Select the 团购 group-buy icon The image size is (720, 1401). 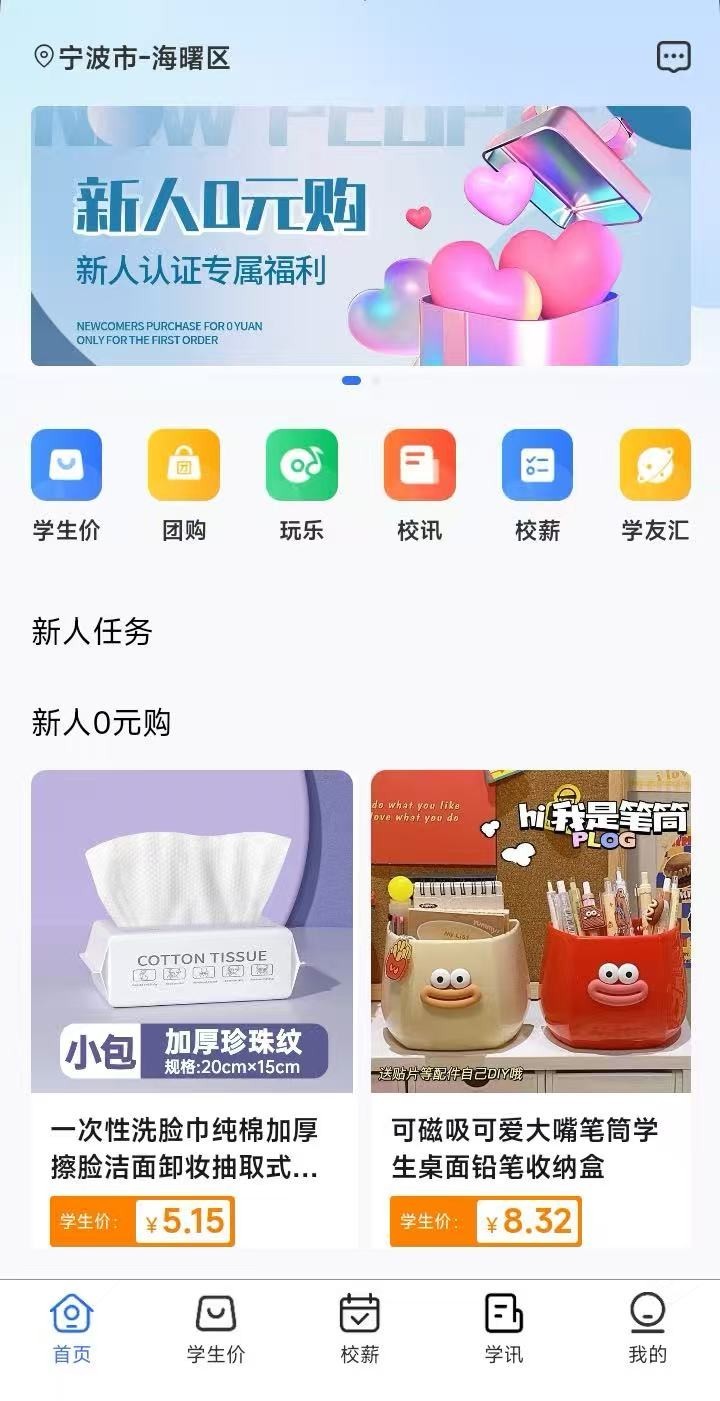pos(184,464)
